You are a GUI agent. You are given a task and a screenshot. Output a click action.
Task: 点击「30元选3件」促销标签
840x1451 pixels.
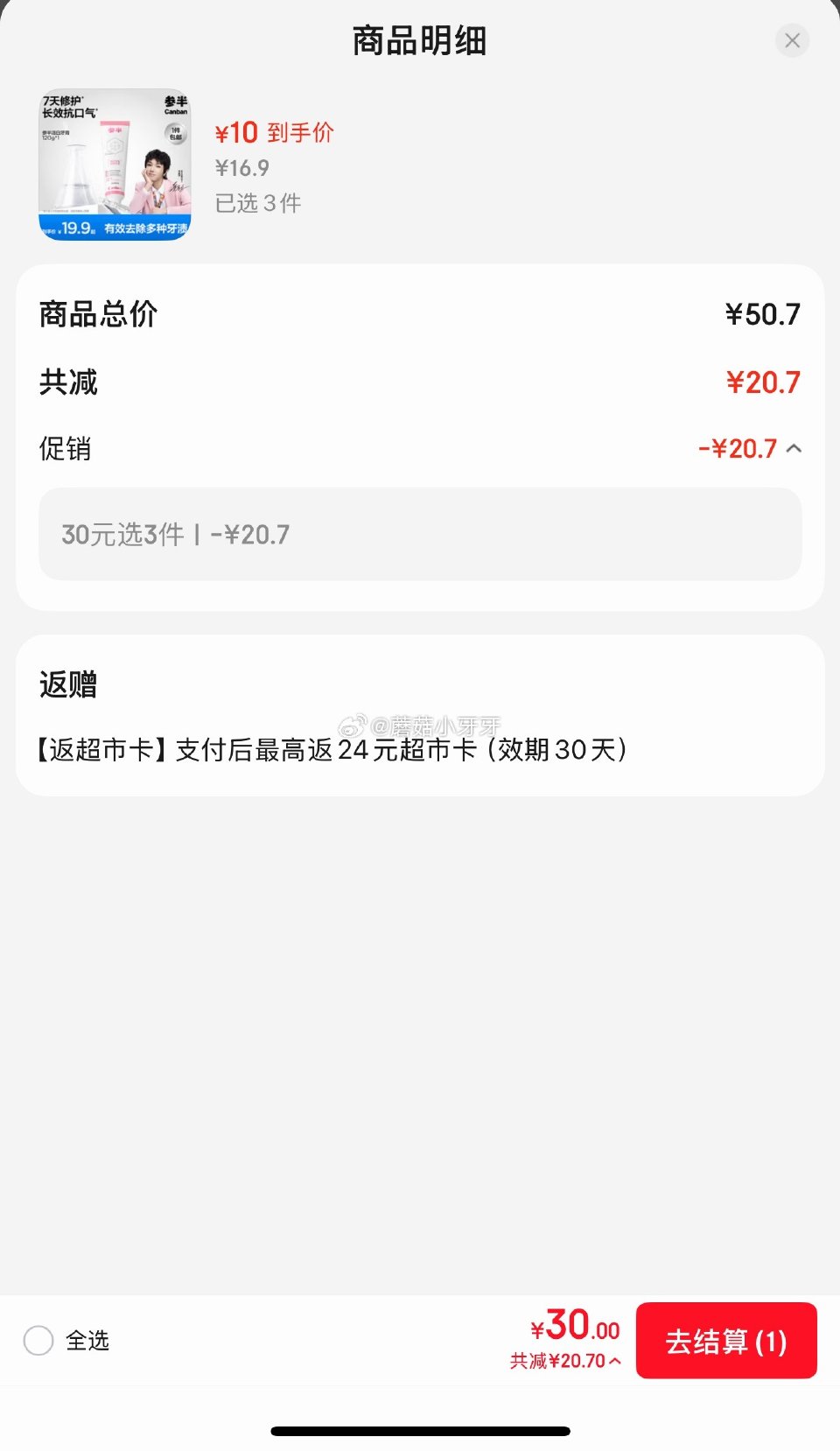175,534
